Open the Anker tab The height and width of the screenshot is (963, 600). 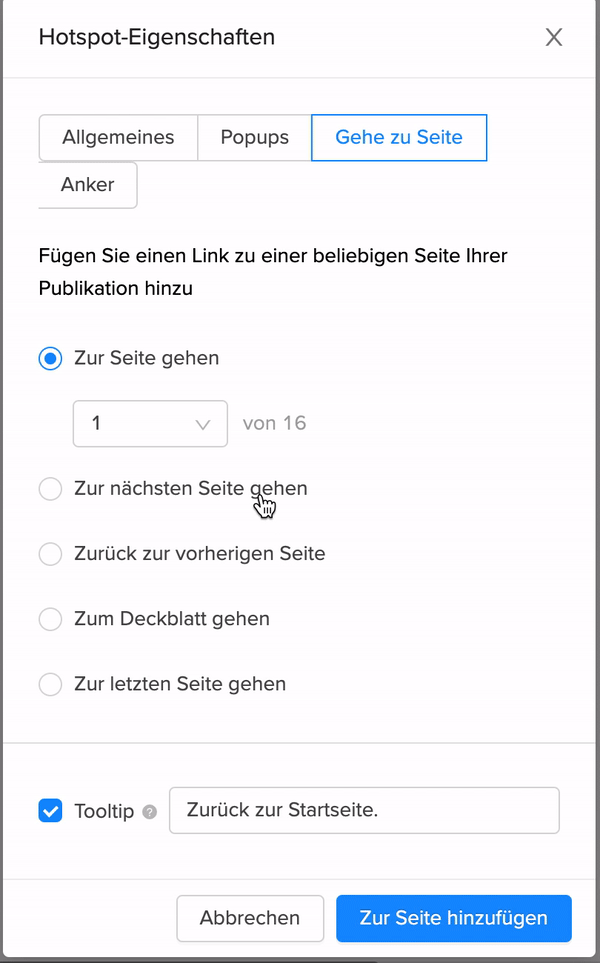coord(88,185)
